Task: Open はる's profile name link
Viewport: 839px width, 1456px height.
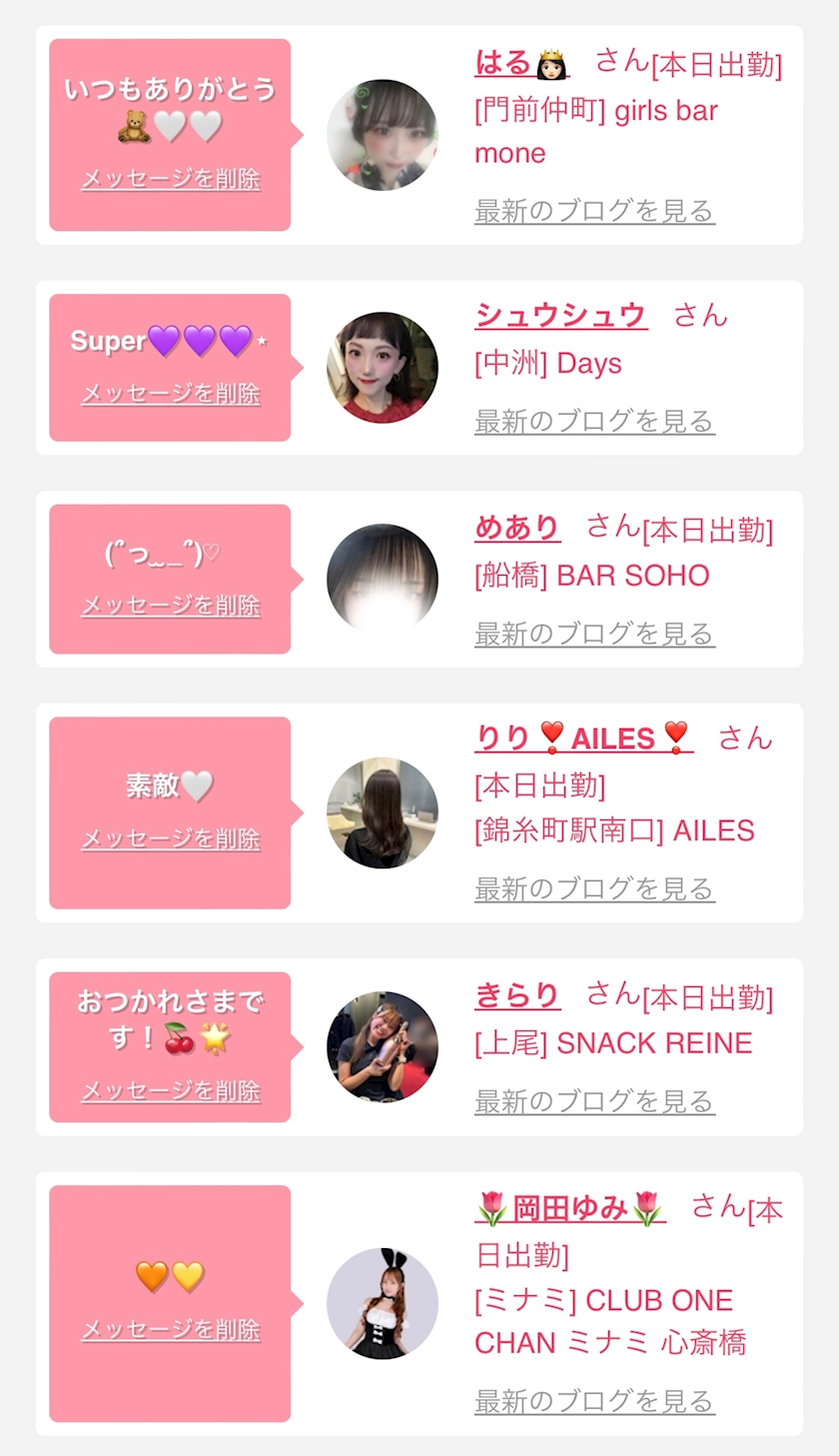Action: [x=521, y=64]
